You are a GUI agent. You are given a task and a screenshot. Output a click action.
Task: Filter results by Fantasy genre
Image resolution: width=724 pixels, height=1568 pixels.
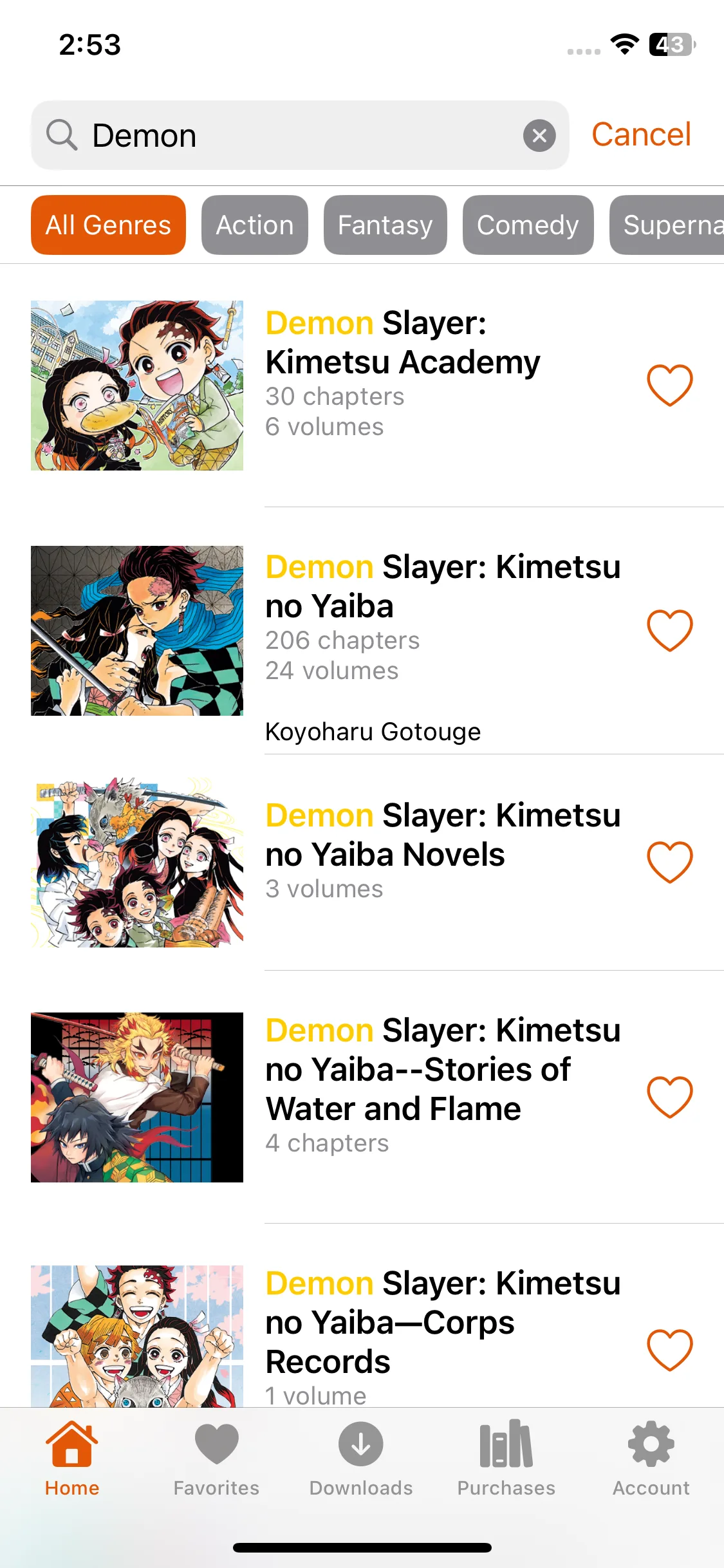coord(385,225)
